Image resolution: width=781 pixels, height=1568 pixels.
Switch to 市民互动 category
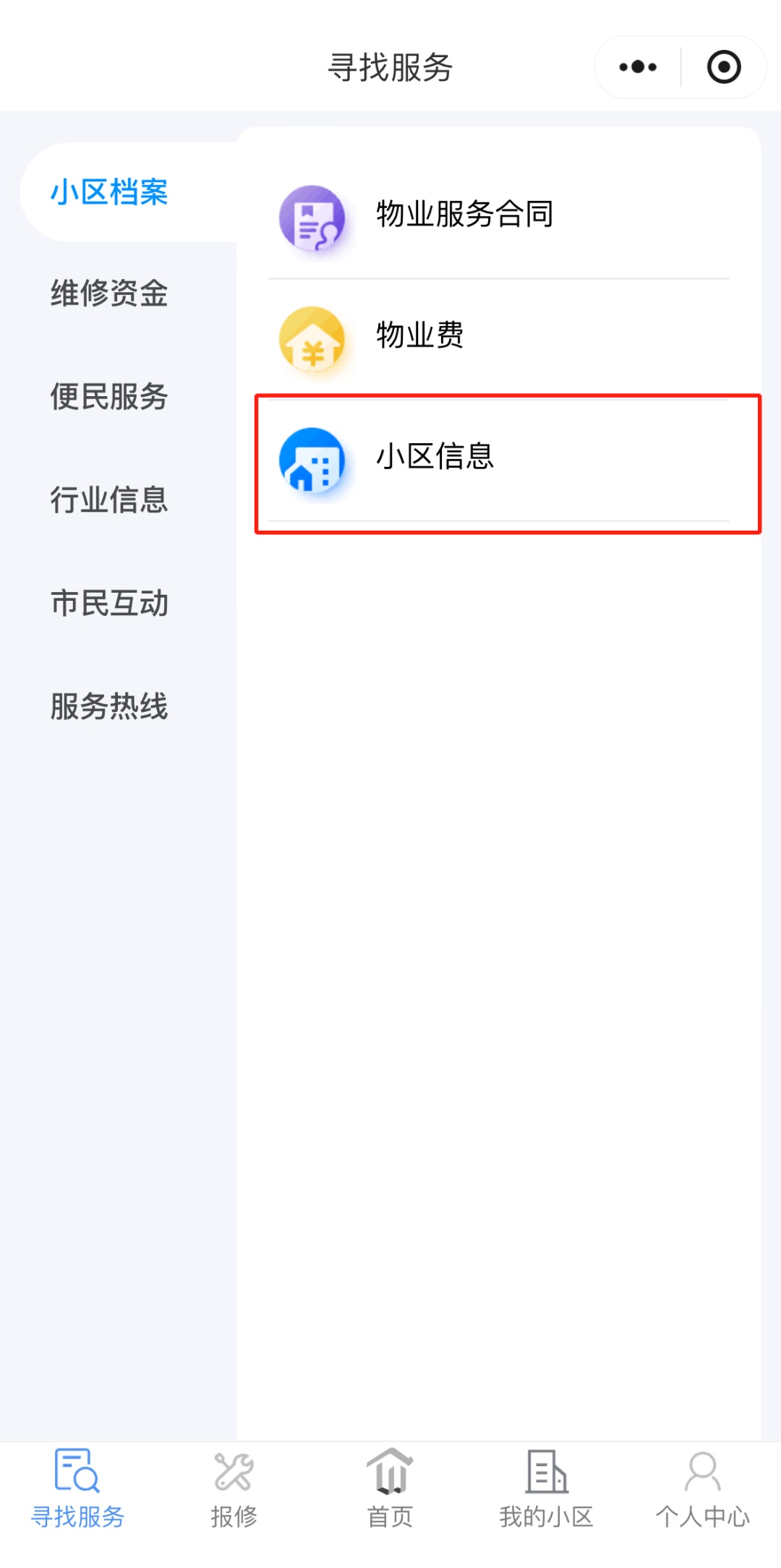[x=109, y=603]
